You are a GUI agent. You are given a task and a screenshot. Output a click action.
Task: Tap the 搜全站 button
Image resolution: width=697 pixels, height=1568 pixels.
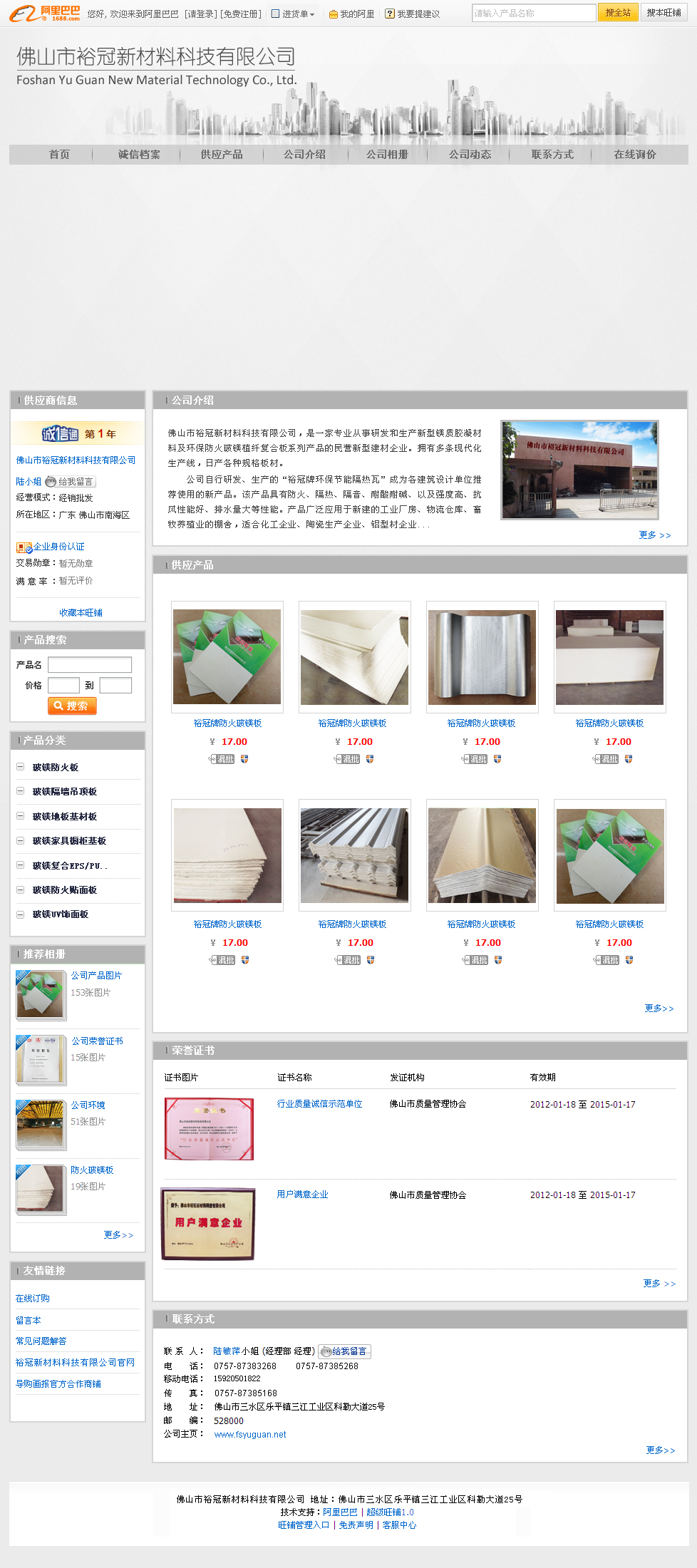click(x=617, y=13)
